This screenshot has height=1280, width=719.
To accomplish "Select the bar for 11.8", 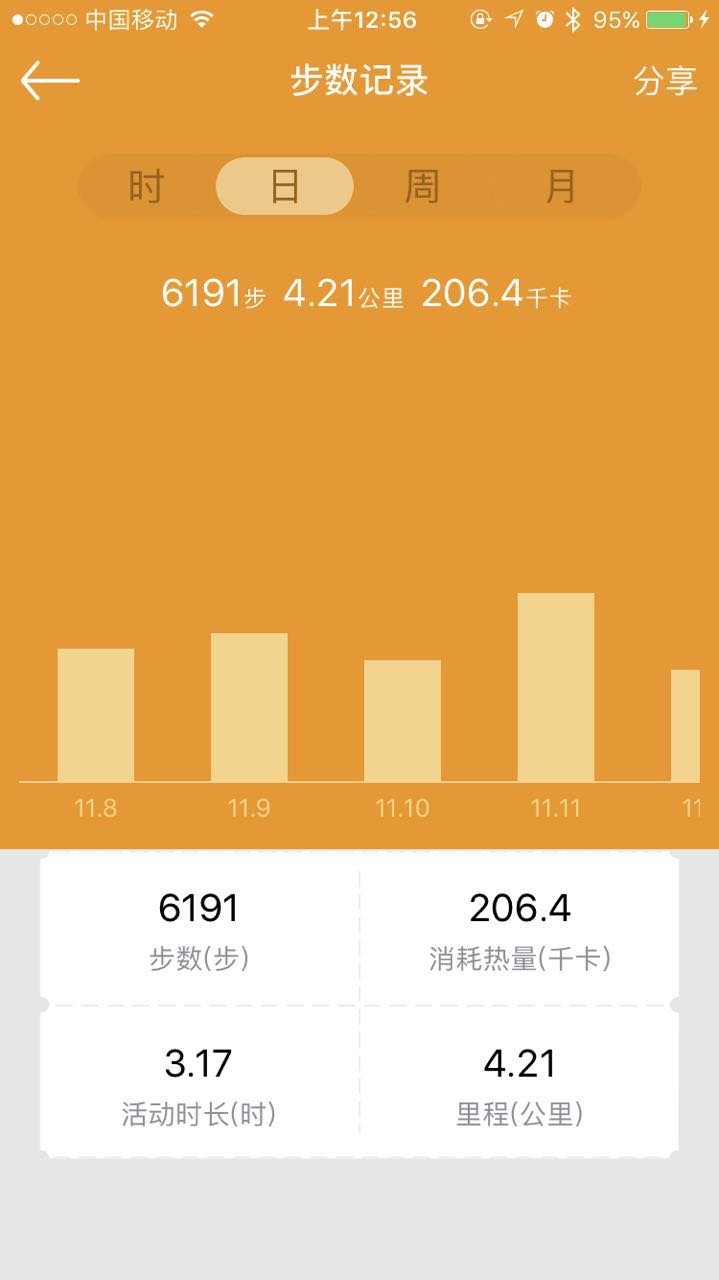I will tap(96, 715).
